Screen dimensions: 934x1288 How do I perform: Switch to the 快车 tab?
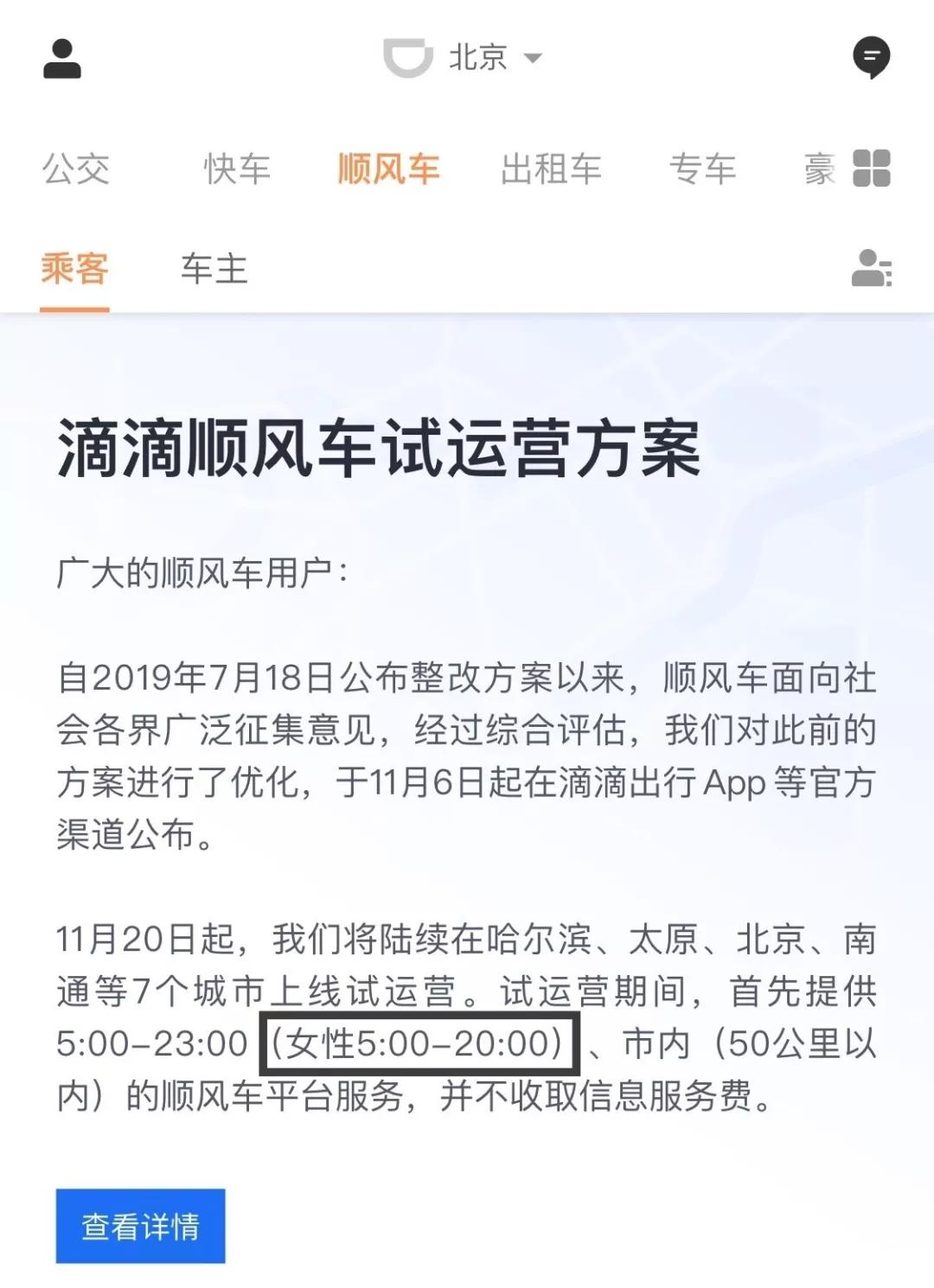pyautogui.click(x=237, y=169)
